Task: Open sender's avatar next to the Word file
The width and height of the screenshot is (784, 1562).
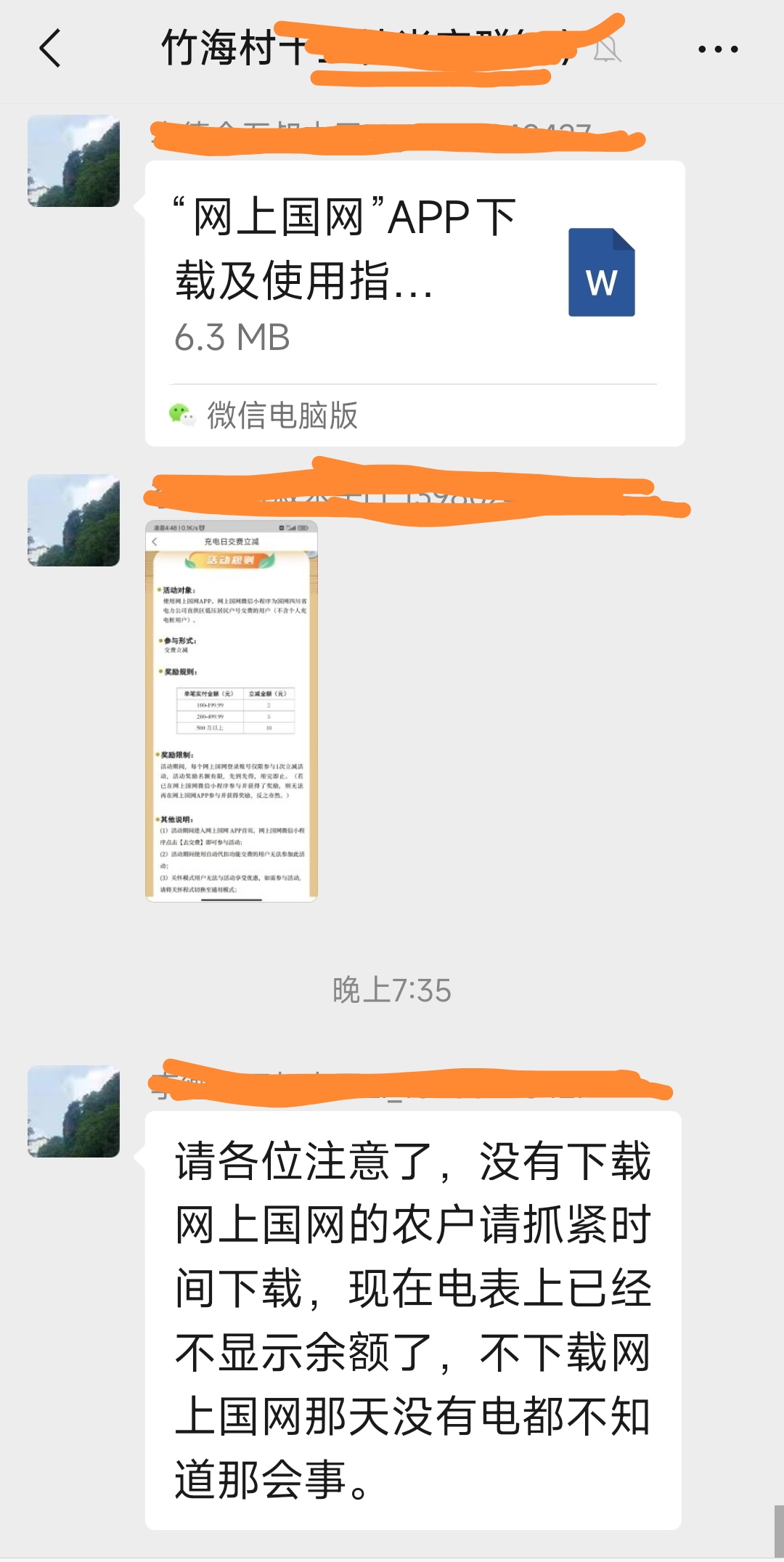Action: [73, 161]
